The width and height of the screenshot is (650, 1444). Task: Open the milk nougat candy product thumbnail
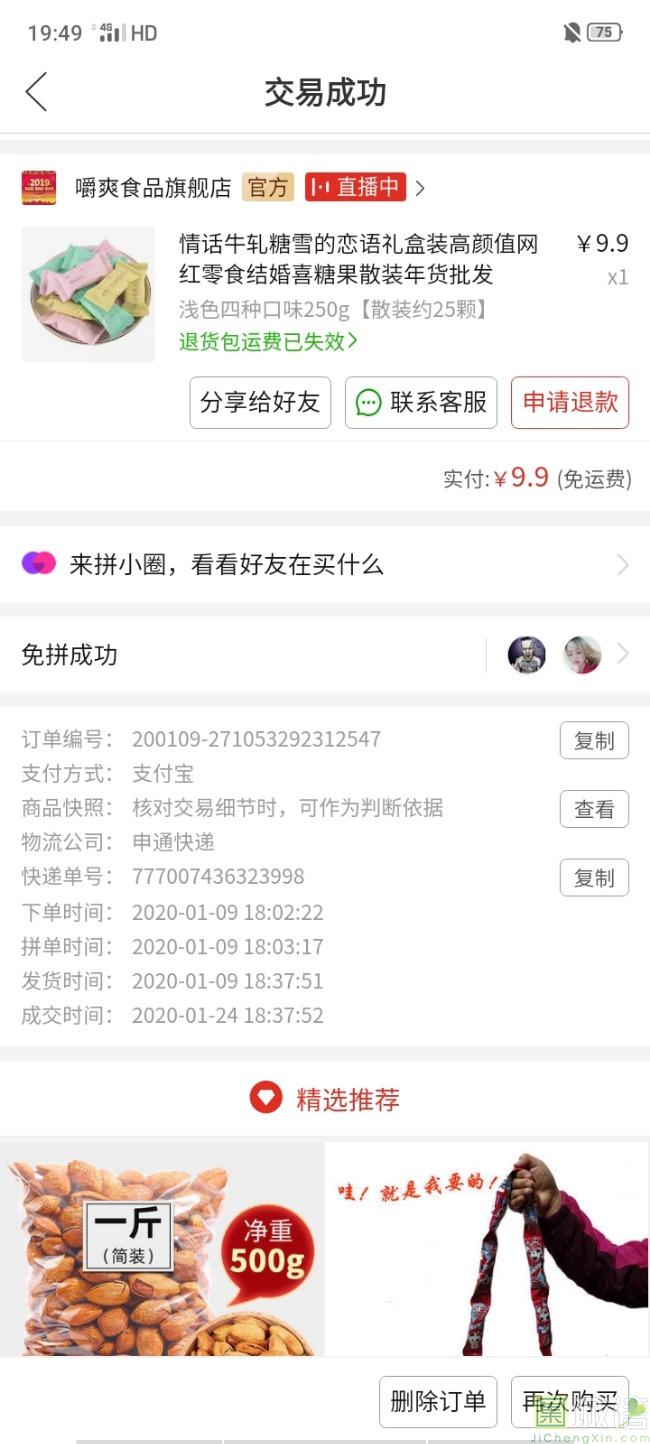(x=88, y=294)
